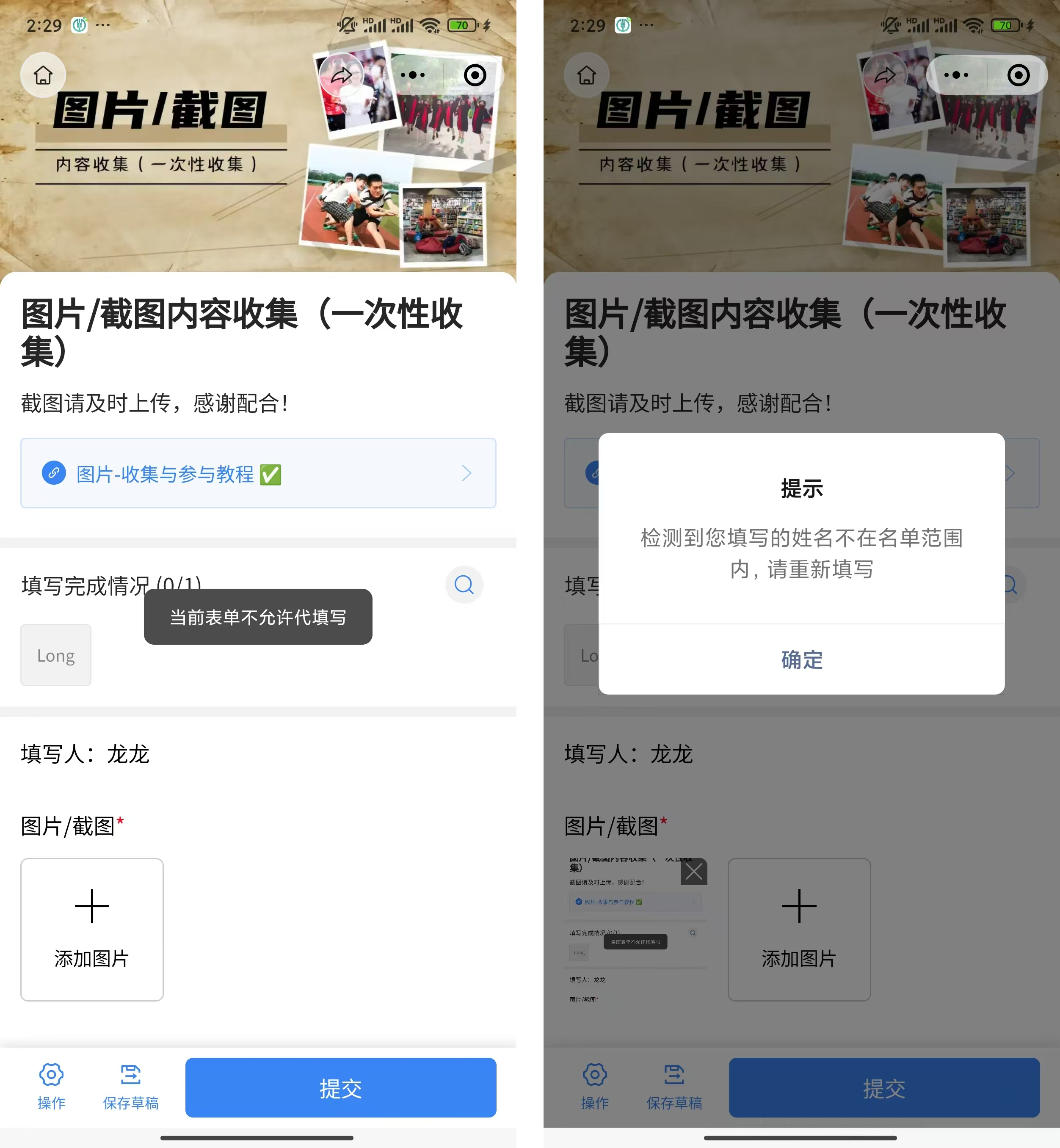This screenshot has width=1060, height=1148.
Task: Tap 提交 on the screen without the dialog
Action: tap(340, 1088)
